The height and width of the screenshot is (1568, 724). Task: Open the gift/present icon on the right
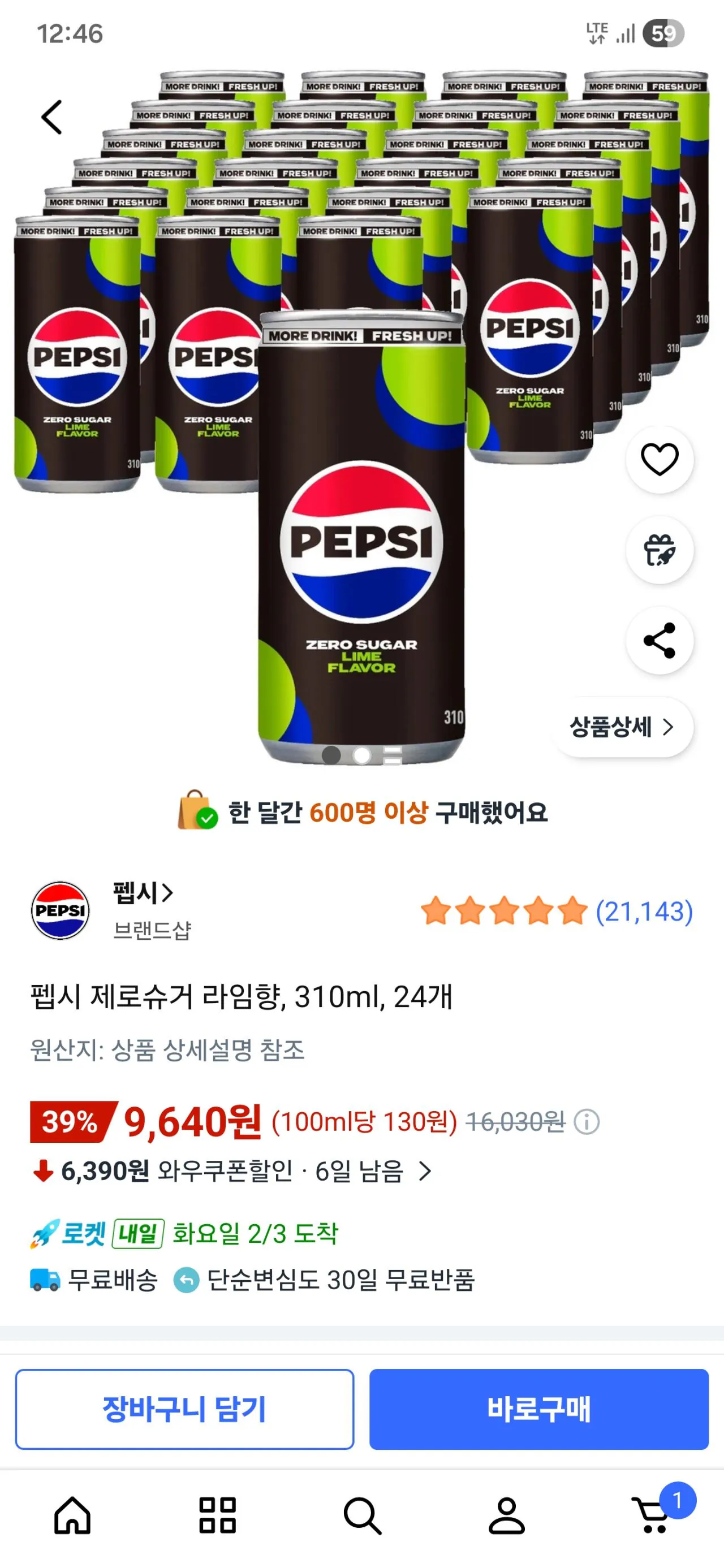661,549
